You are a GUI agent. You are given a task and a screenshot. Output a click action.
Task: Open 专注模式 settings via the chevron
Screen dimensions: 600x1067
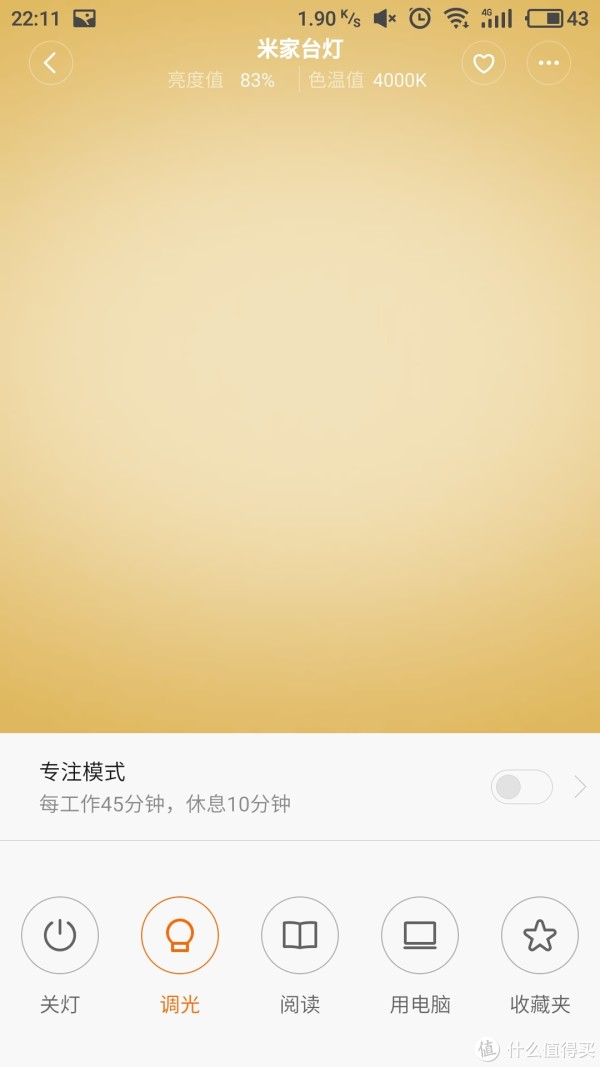coord(580,787)
